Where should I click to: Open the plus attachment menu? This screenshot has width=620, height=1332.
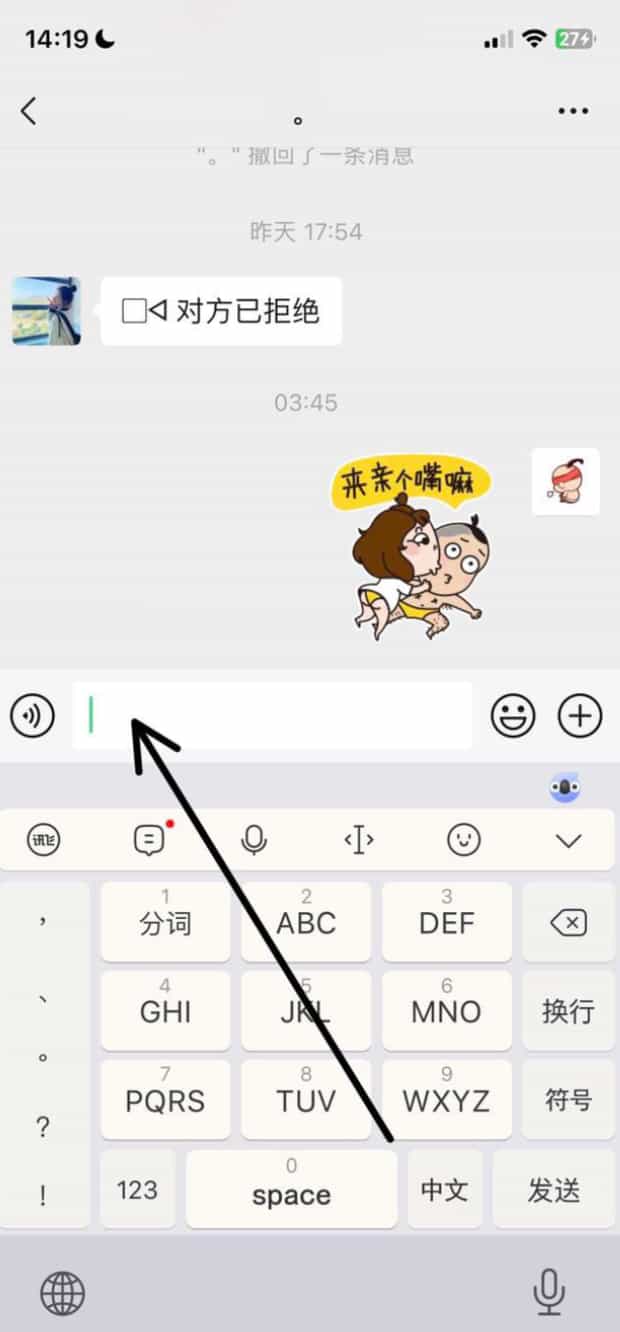[x=580, y=716]
